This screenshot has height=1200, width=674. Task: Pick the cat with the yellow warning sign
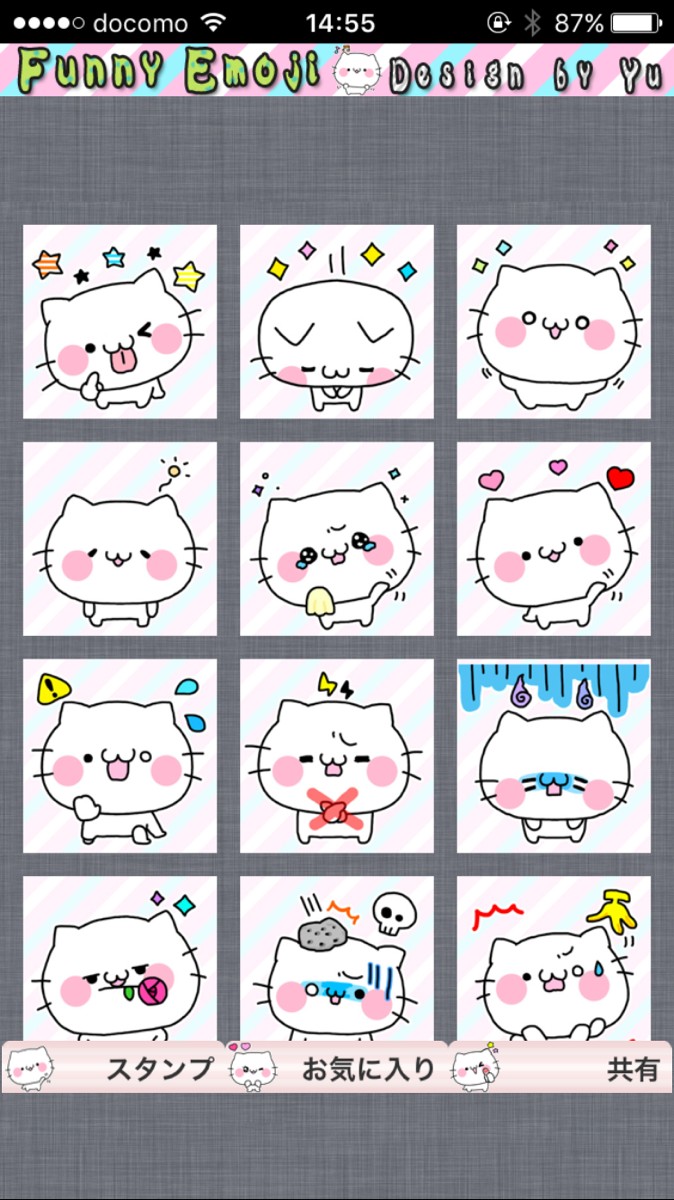tap(120, 756)
